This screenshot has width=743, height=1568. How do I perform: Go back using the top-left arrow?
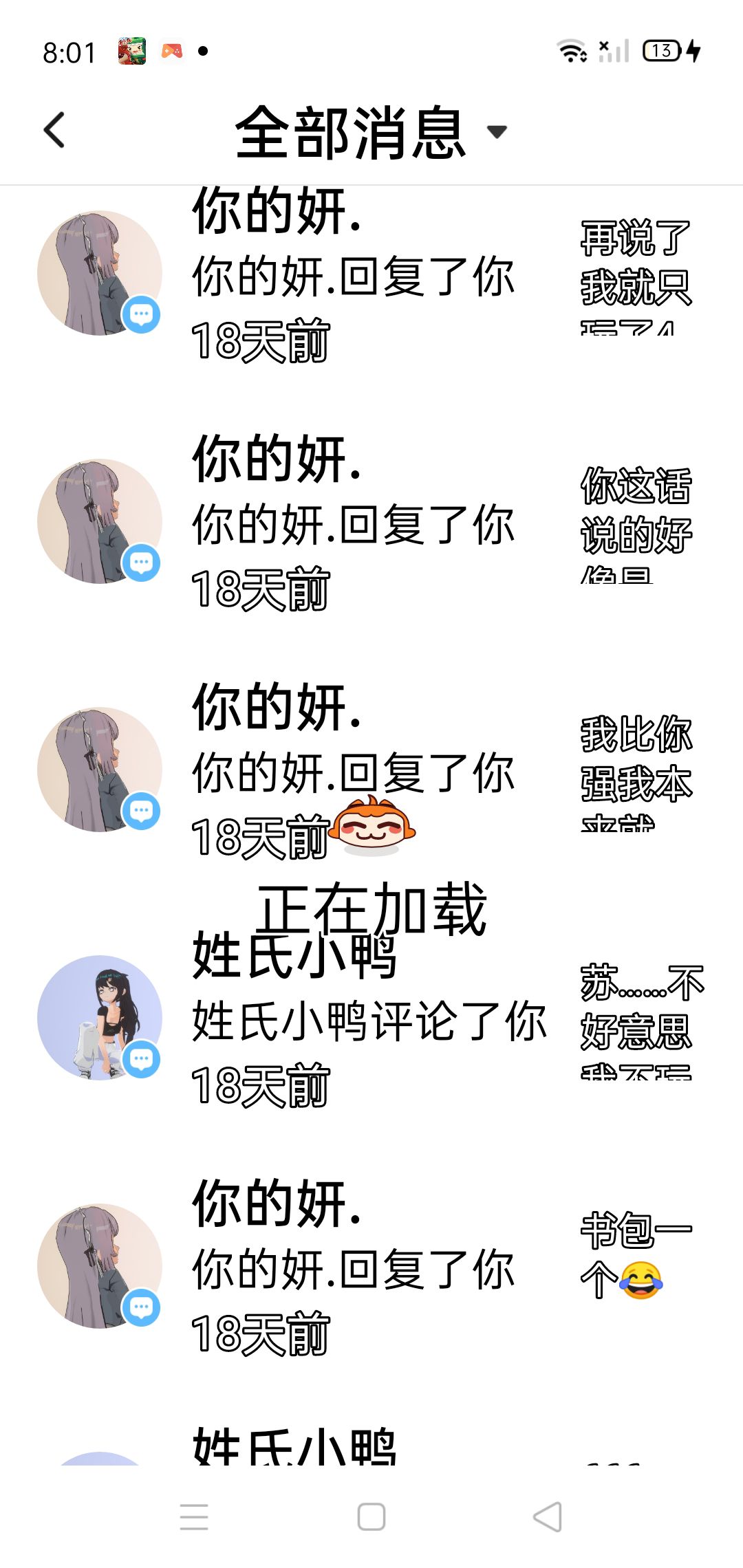pyautogui.click(x=54, y=130)
